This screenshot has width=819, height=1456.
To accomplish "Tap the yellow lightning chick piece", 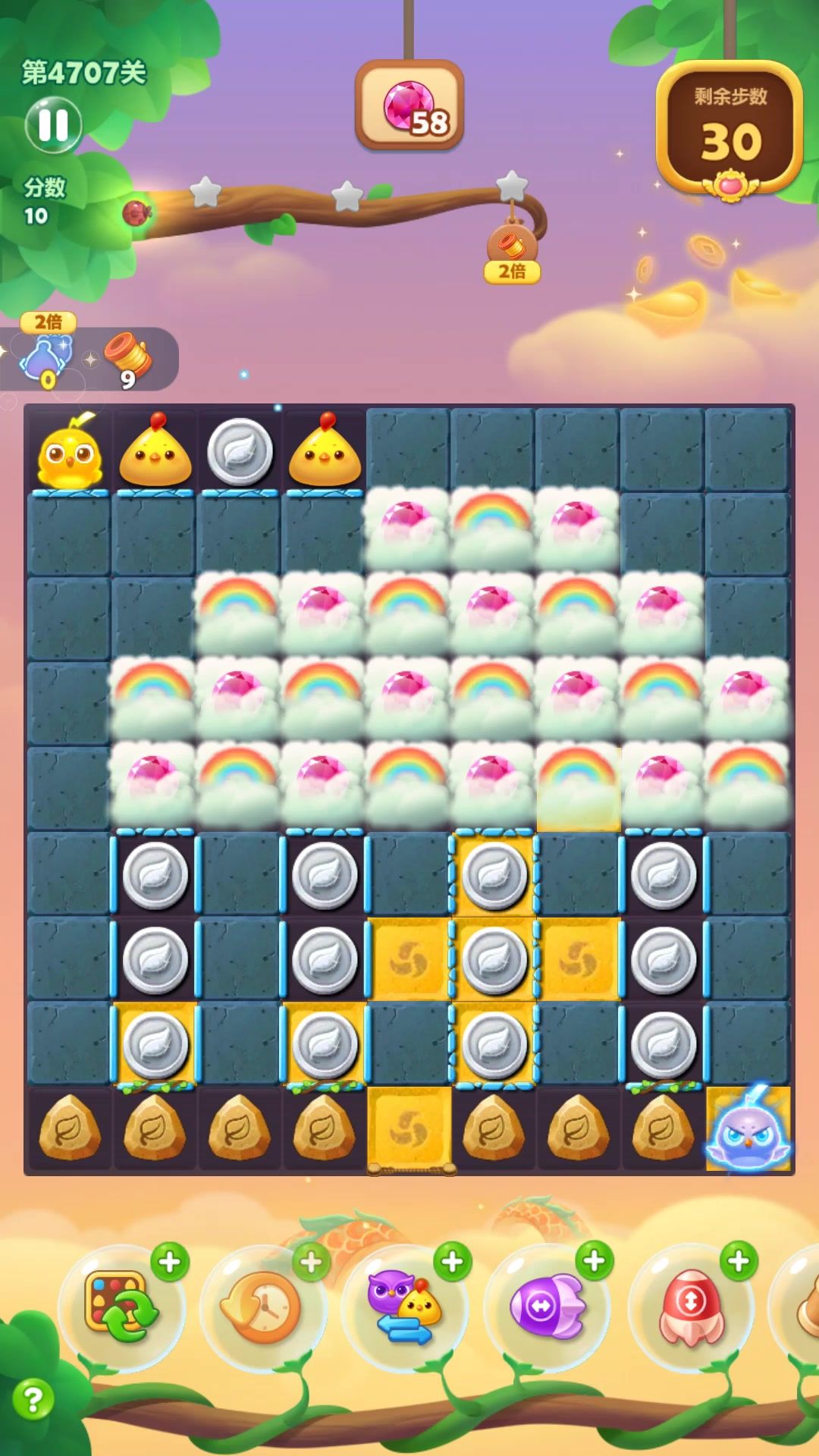I will (x=68, y=453).
